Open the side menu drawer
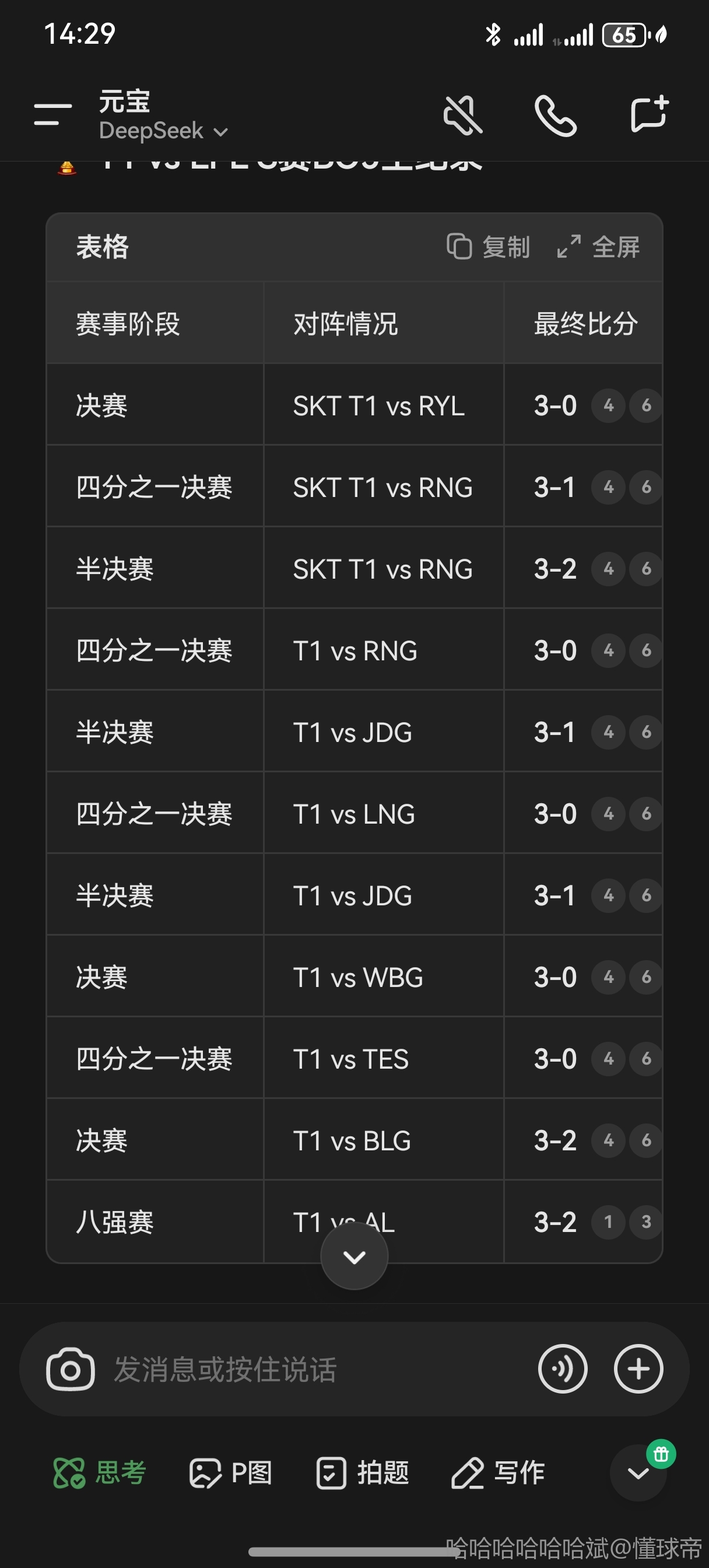 [x=53, y=114]
